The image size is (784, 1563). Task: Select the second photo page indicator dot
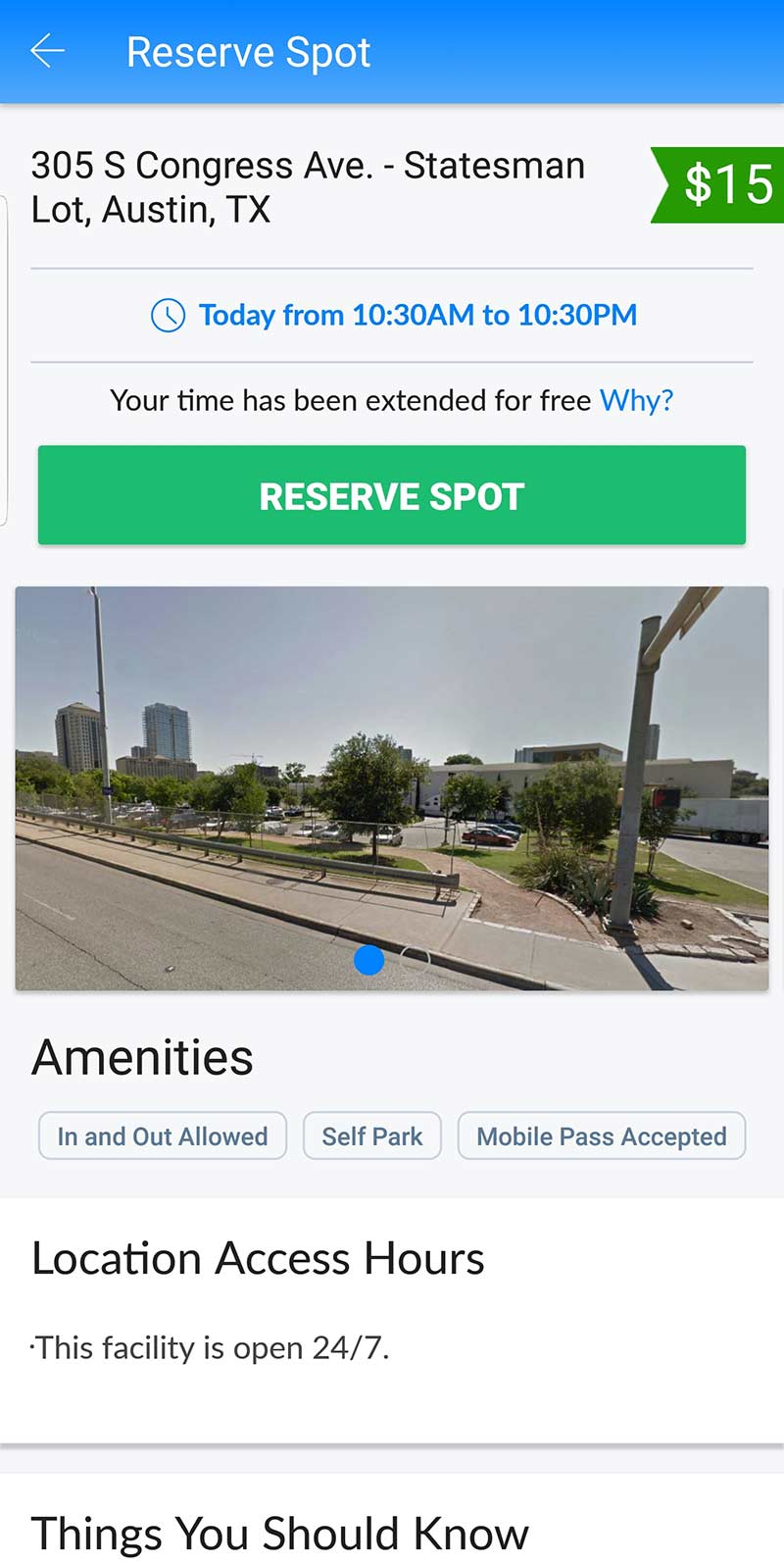(x=415, y=960)
